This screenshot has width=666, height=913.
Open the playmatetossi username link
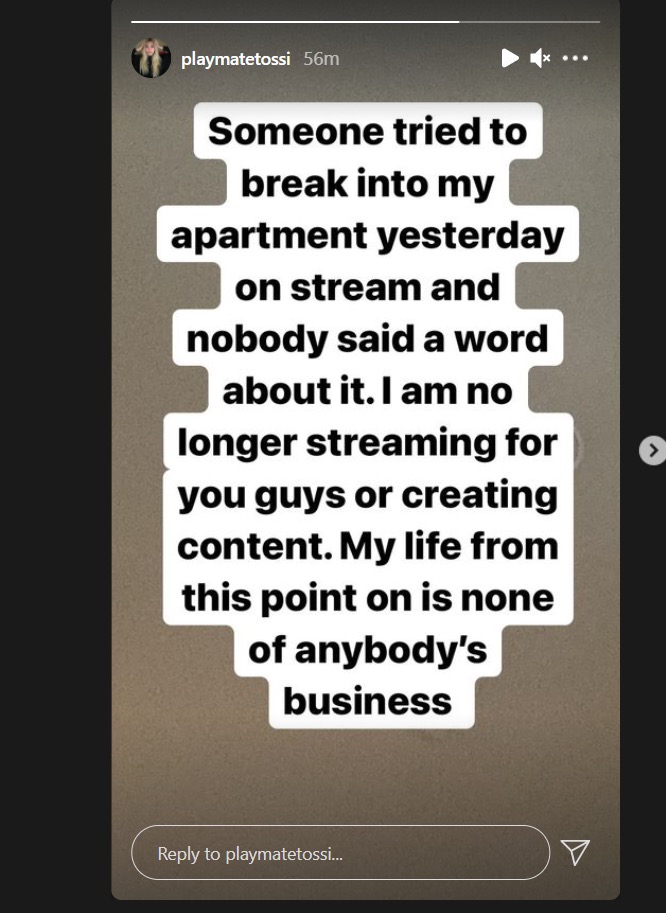[x=235, y=59]
